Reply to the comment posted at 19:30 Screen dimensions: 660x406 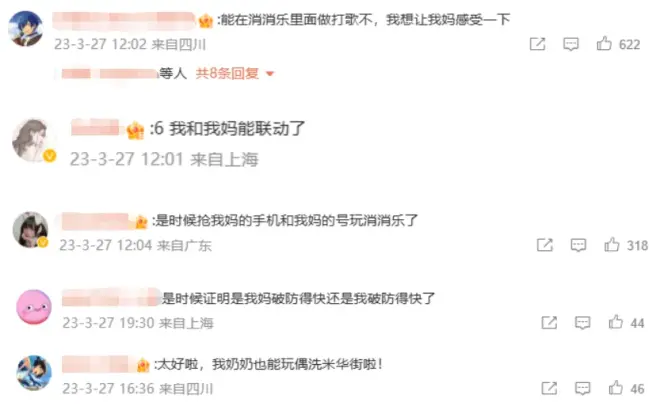pyautogui.click(x=583, y=322)
